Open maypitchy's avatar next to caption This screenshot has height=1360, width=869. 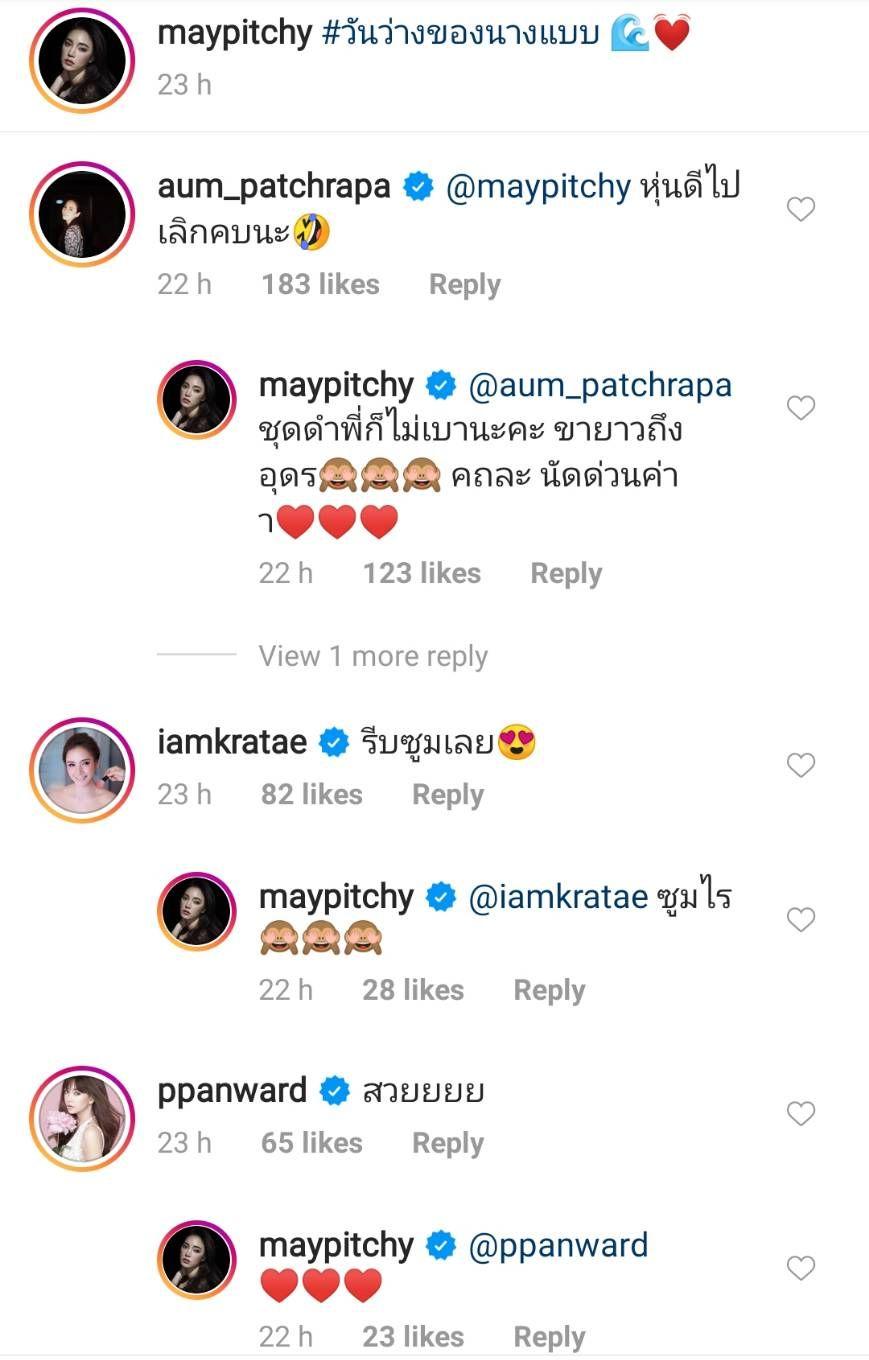pyautogui.click(x=82, y=60)
